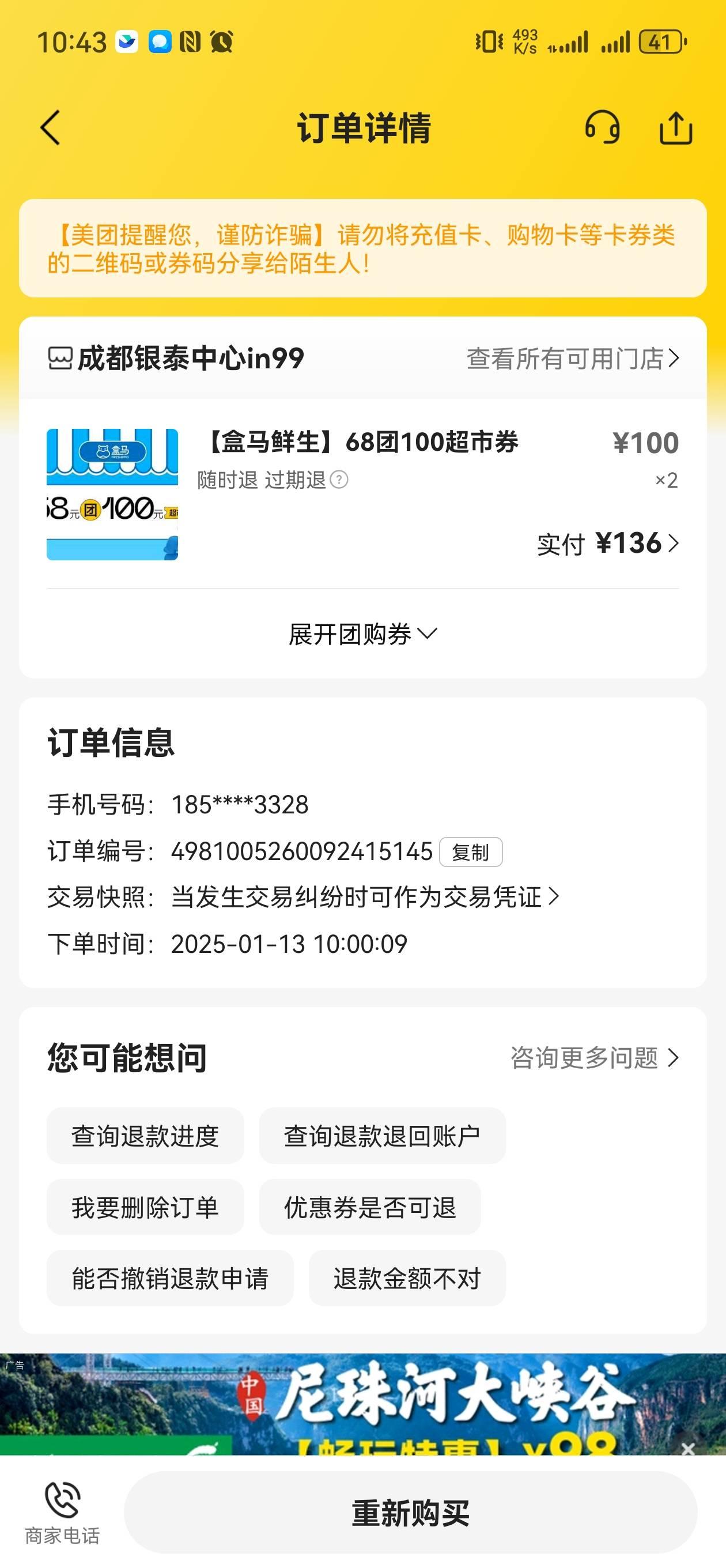Go back from the order details
This screenshot has width=726, height=1568.
coord(51,128)
